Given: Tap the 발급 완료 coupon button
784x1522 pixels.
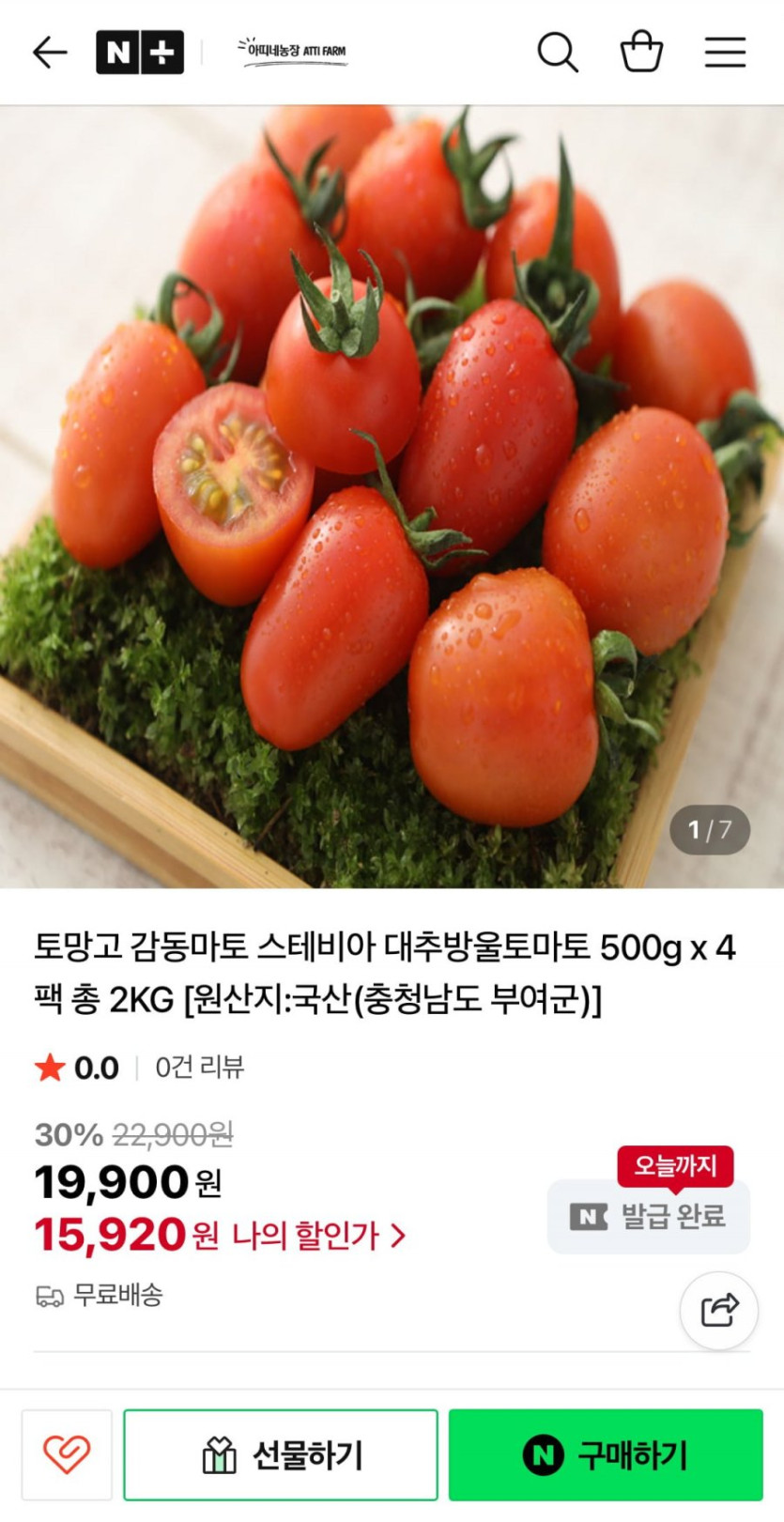Looking at the screenshot, I should click(649, 1217).
